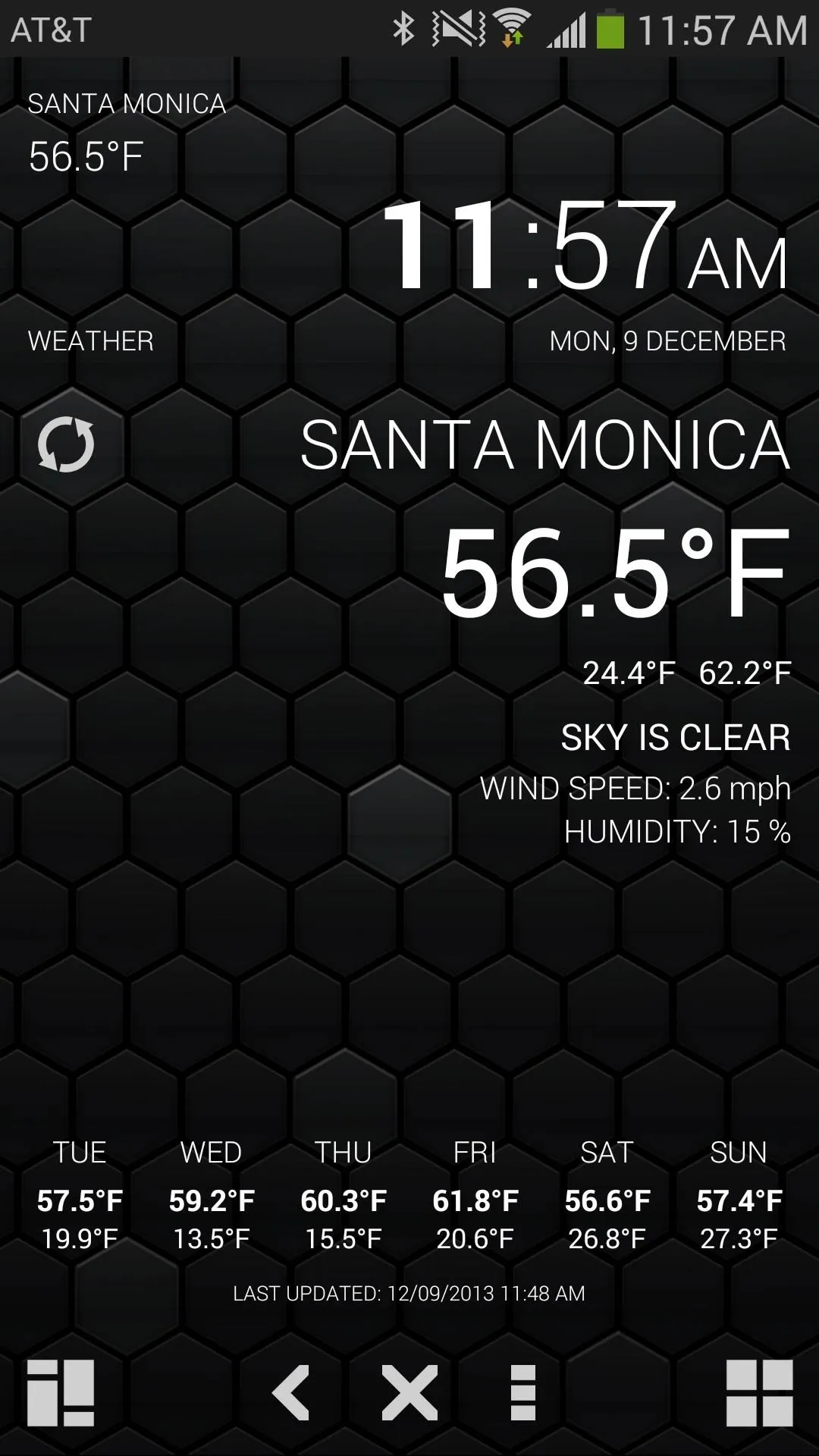Close the weather panel with the X

[409, 1392]
